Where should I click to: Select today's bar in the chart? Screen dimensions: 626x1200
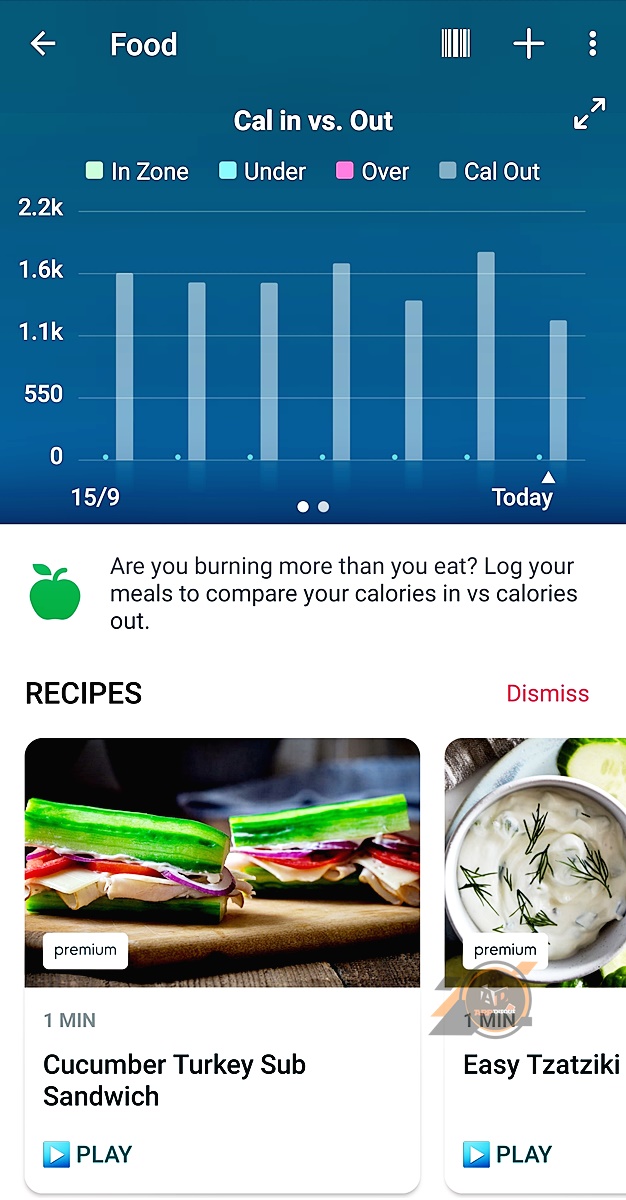coord(557,390)
